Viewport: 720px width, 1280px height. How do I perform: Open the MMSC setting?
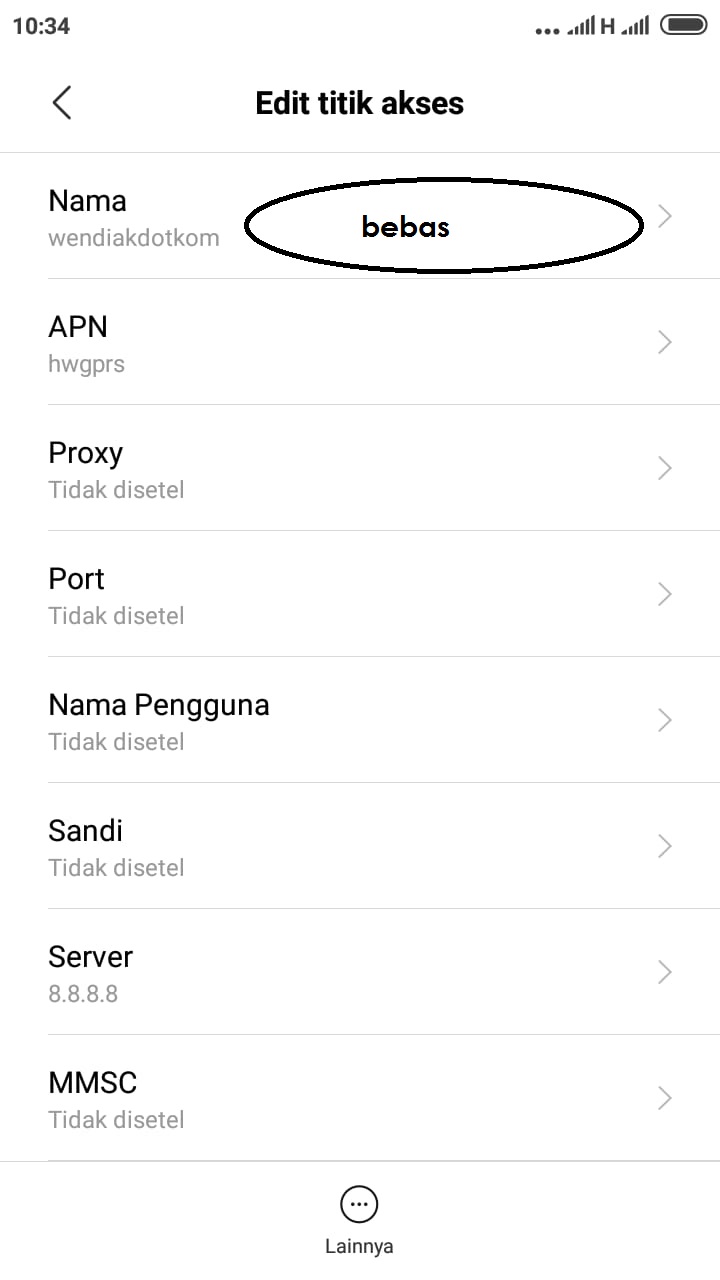[x=360, y=1098]
